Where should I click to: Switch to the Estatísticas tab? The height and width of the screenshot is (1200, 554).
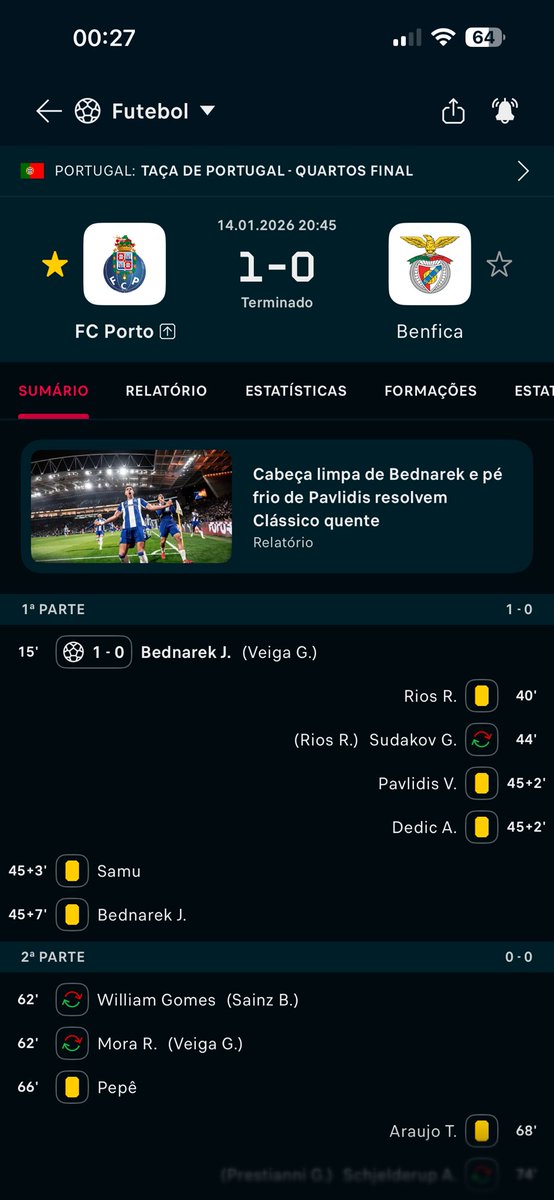[296, 391]
